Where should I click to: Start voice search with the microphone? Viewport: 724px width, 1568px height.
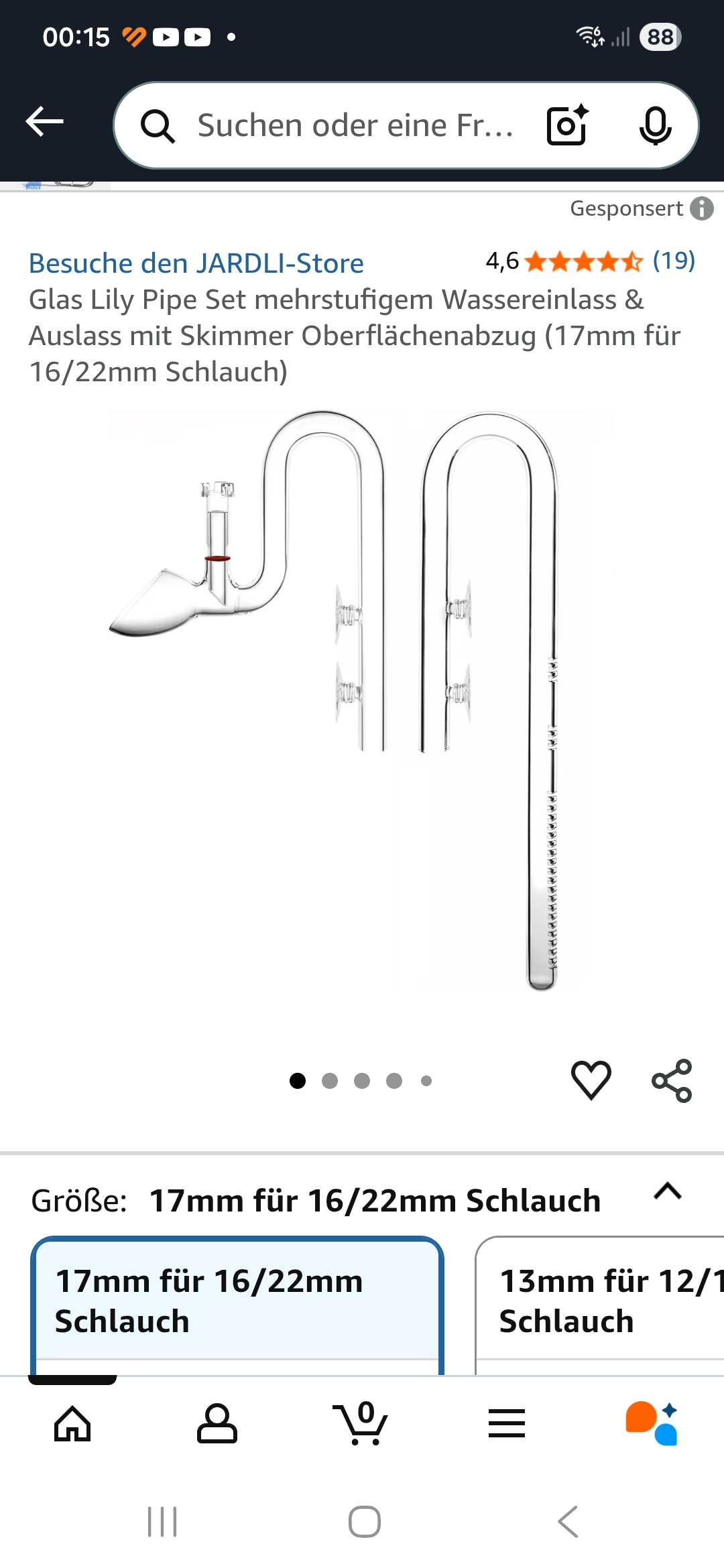point(655,125)
